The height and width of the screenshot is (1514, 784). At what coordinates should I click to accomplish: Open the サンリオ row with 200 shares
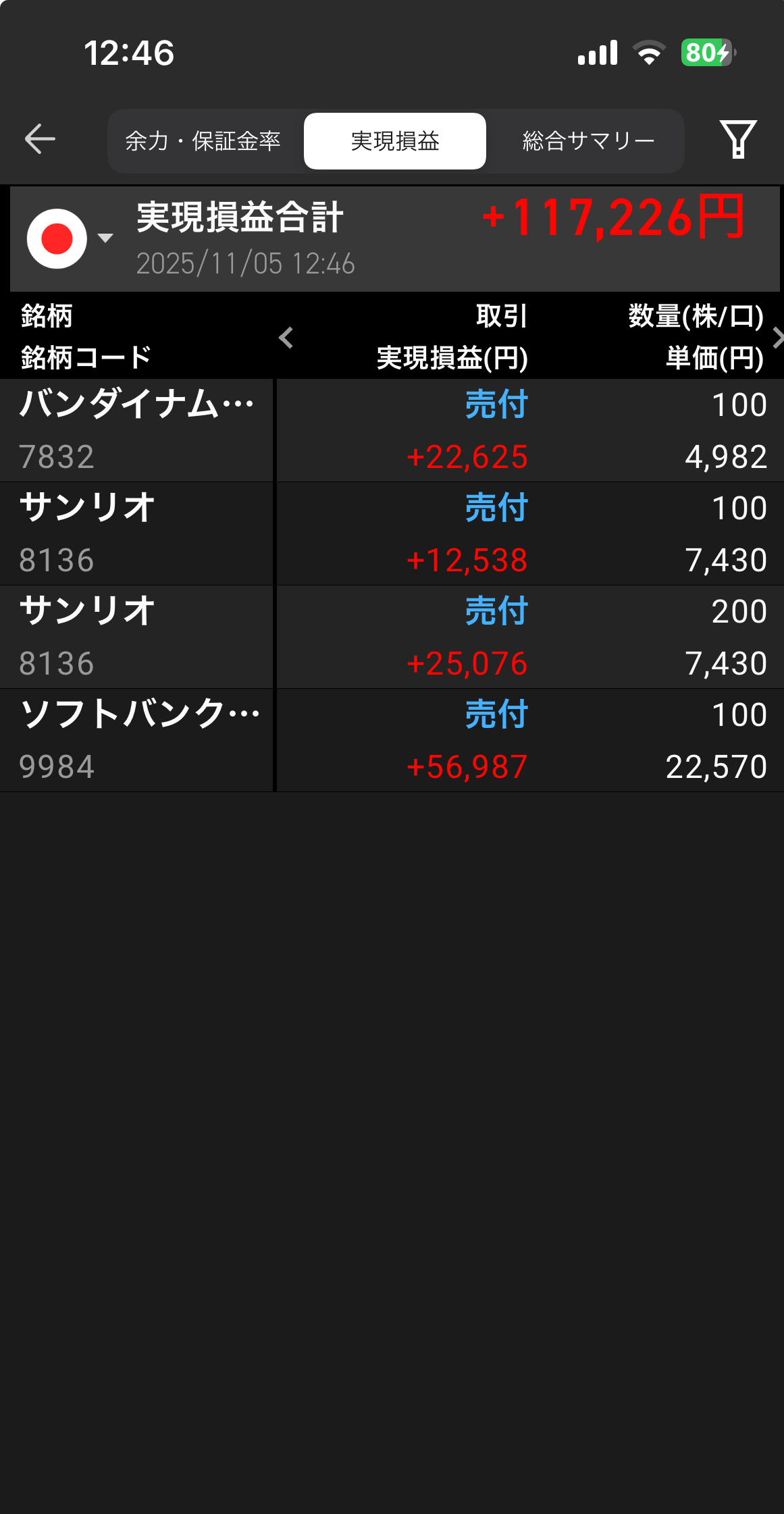point(392,637)
